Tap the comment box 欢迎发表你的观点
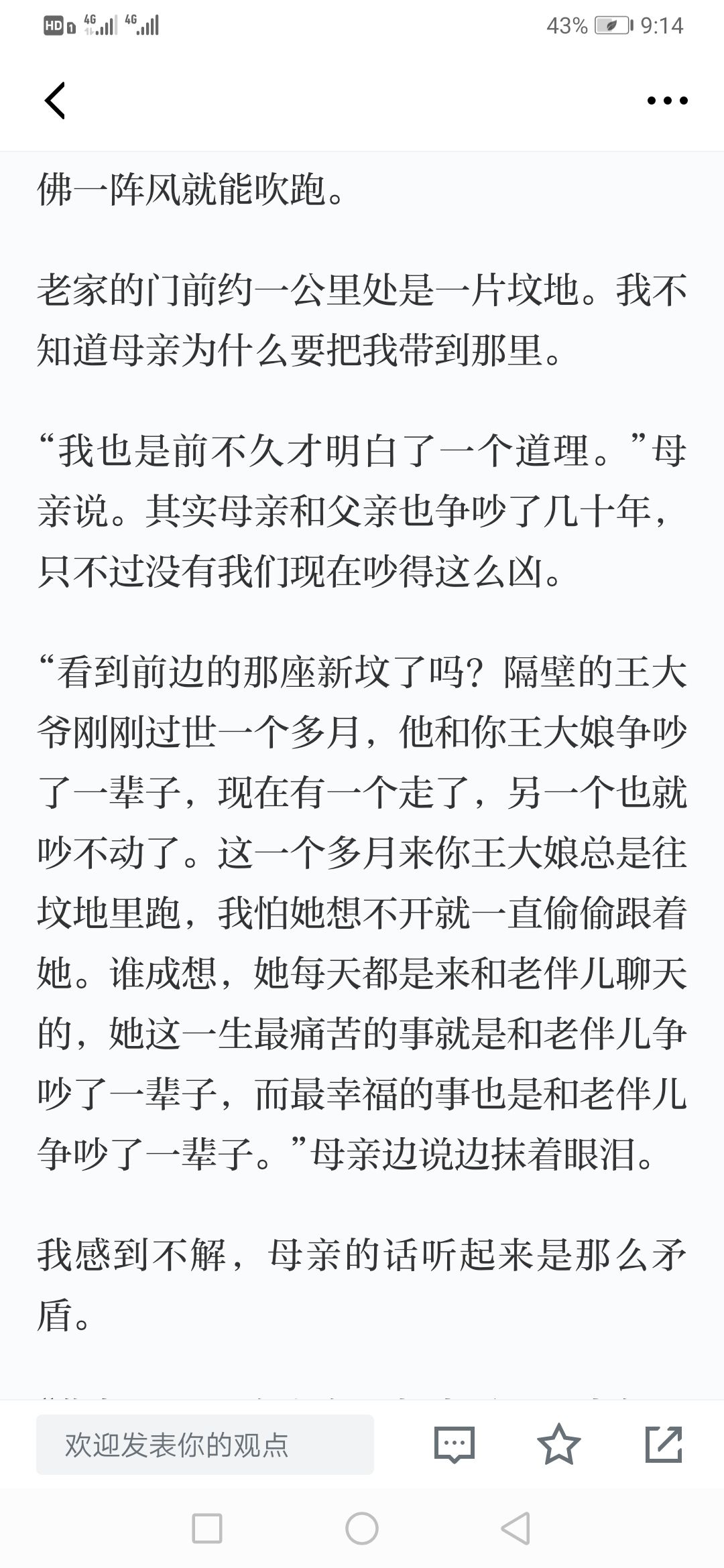Image resolution: width=724 pixels, height=1568 pixels. click(x=205, y=1444)
